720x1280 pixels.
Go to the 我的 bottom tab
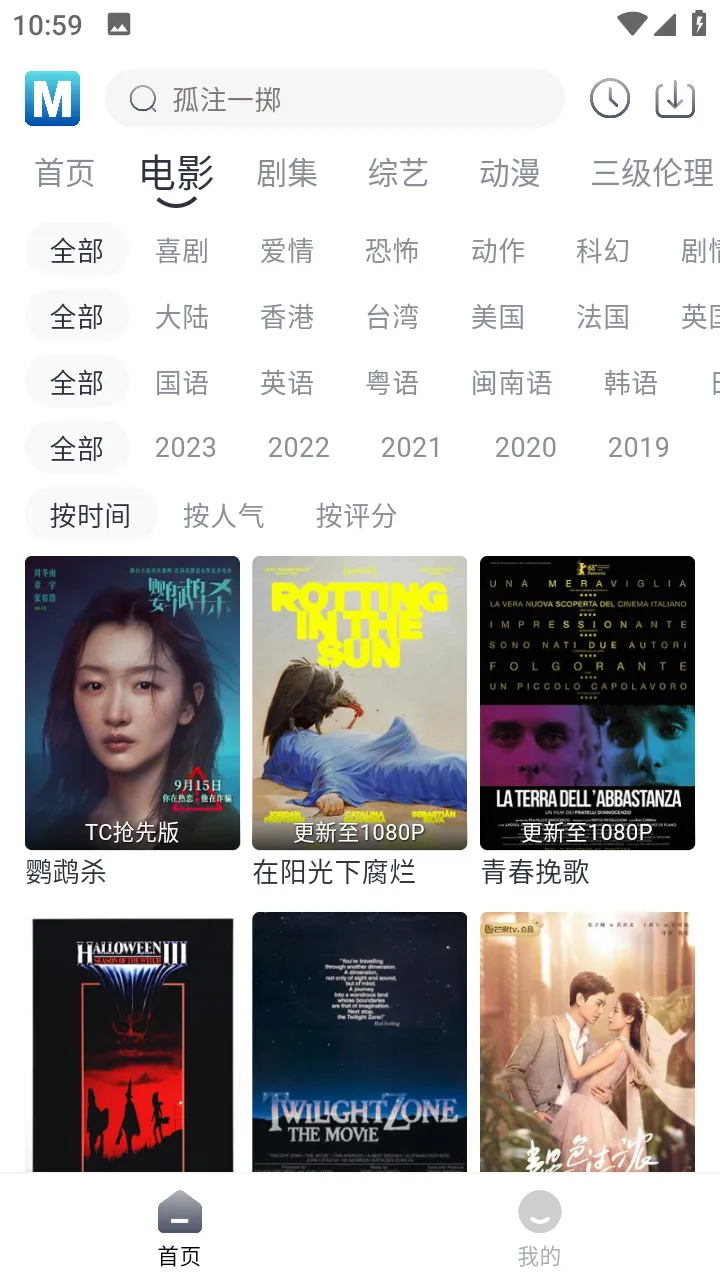click(539, 1228)
